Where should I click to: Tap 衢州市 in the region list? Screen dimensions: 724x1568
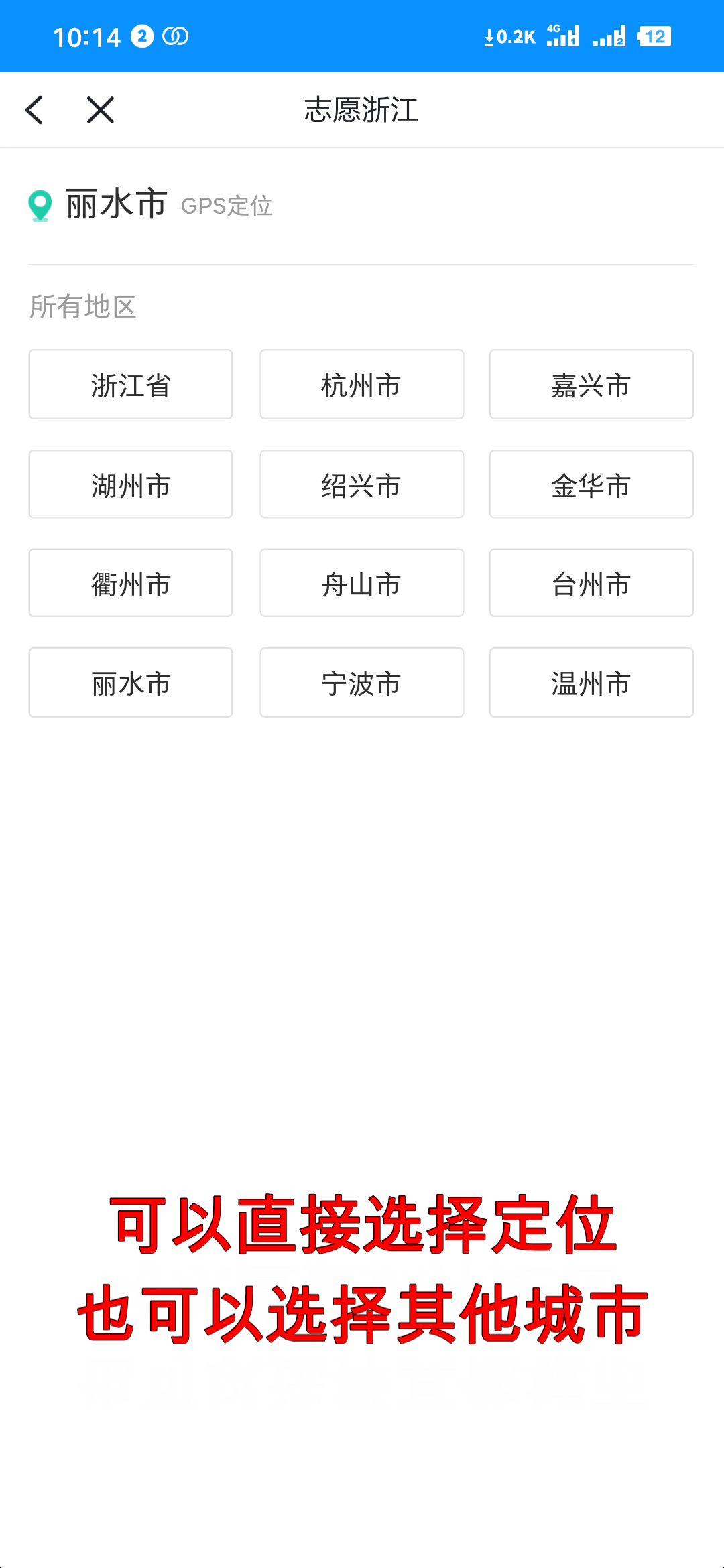point(130,582)
